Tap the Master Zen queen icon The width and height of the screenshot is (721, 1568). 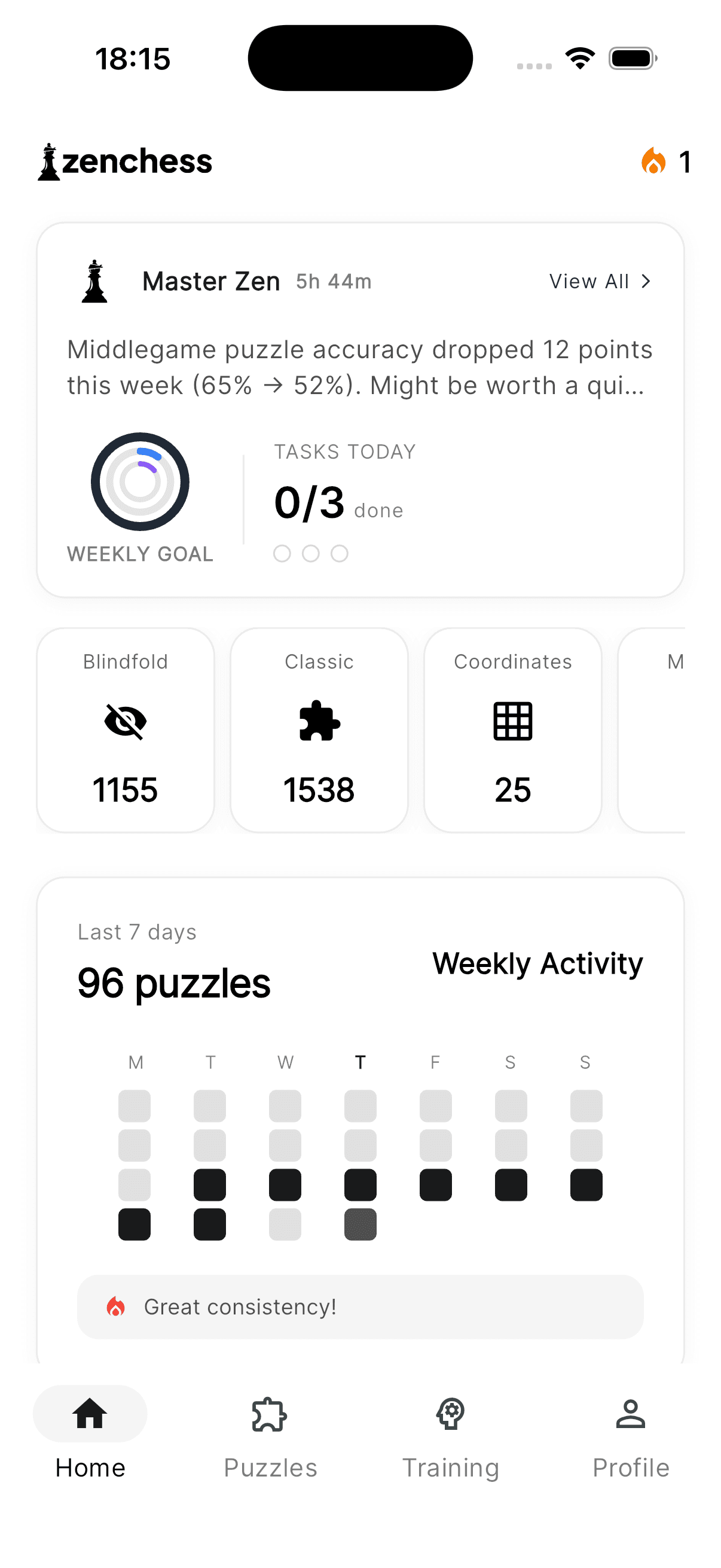[x=94, y=281]
